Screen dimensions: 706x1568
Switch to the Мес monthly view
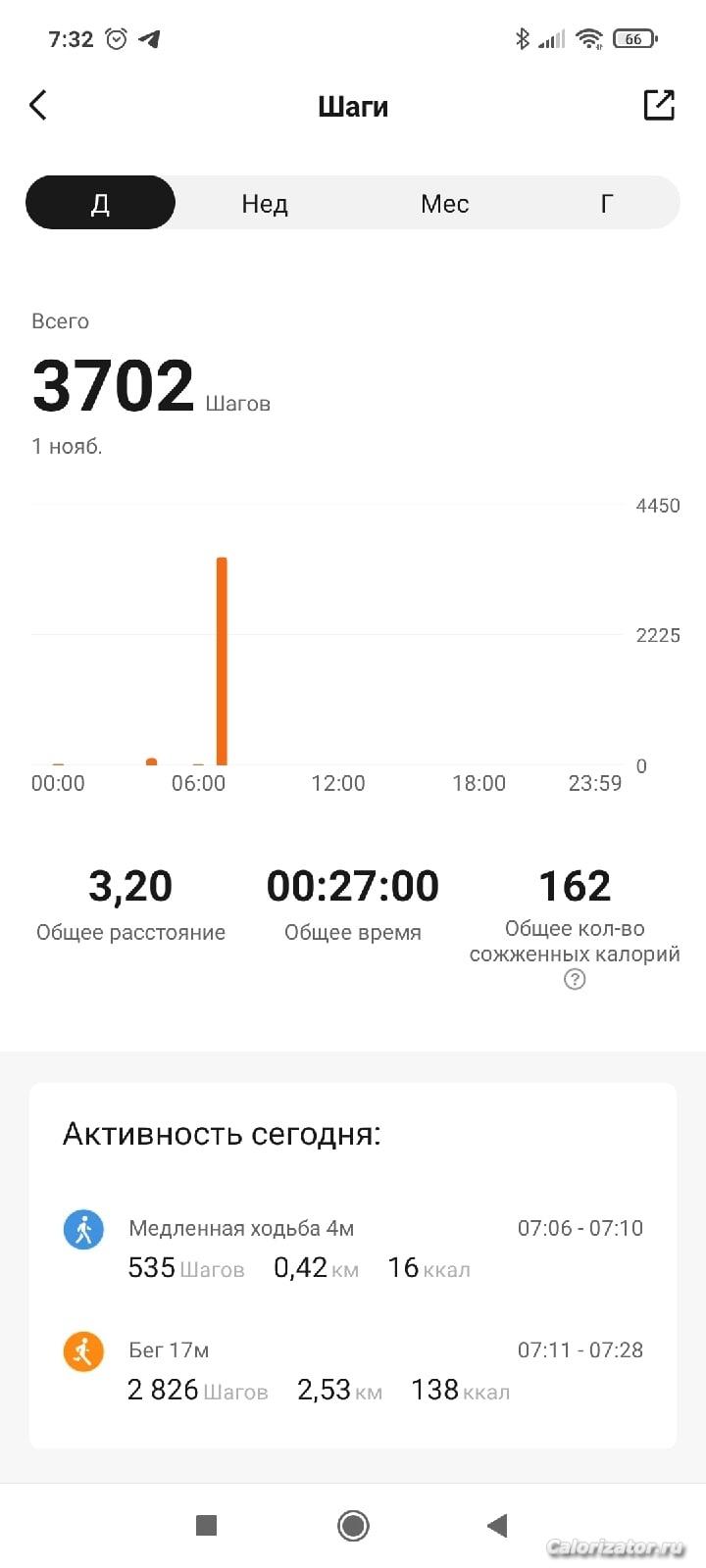point(444,203)
